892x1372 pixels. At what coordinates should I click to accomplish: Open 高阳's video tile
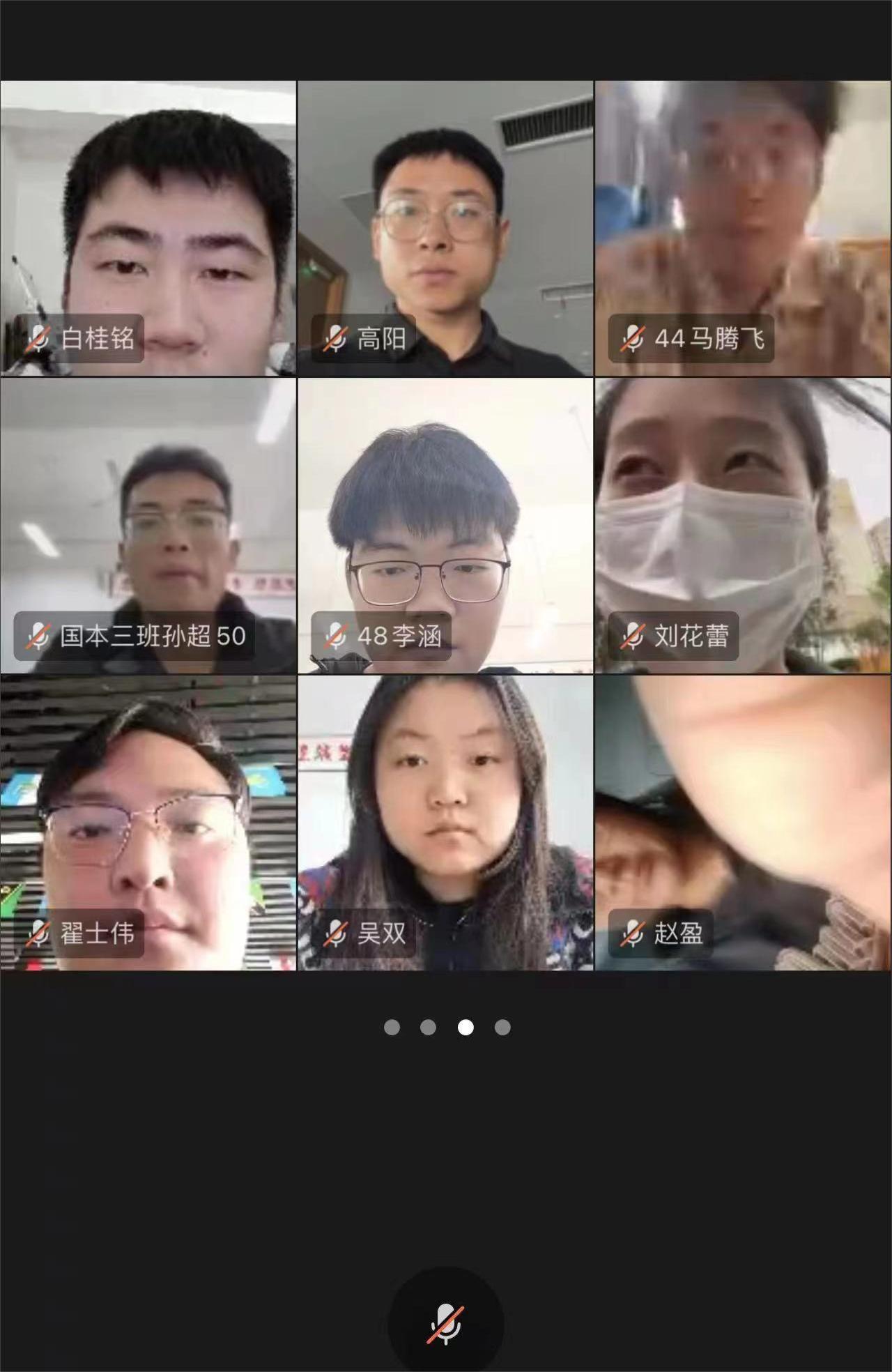click(445, 229)
